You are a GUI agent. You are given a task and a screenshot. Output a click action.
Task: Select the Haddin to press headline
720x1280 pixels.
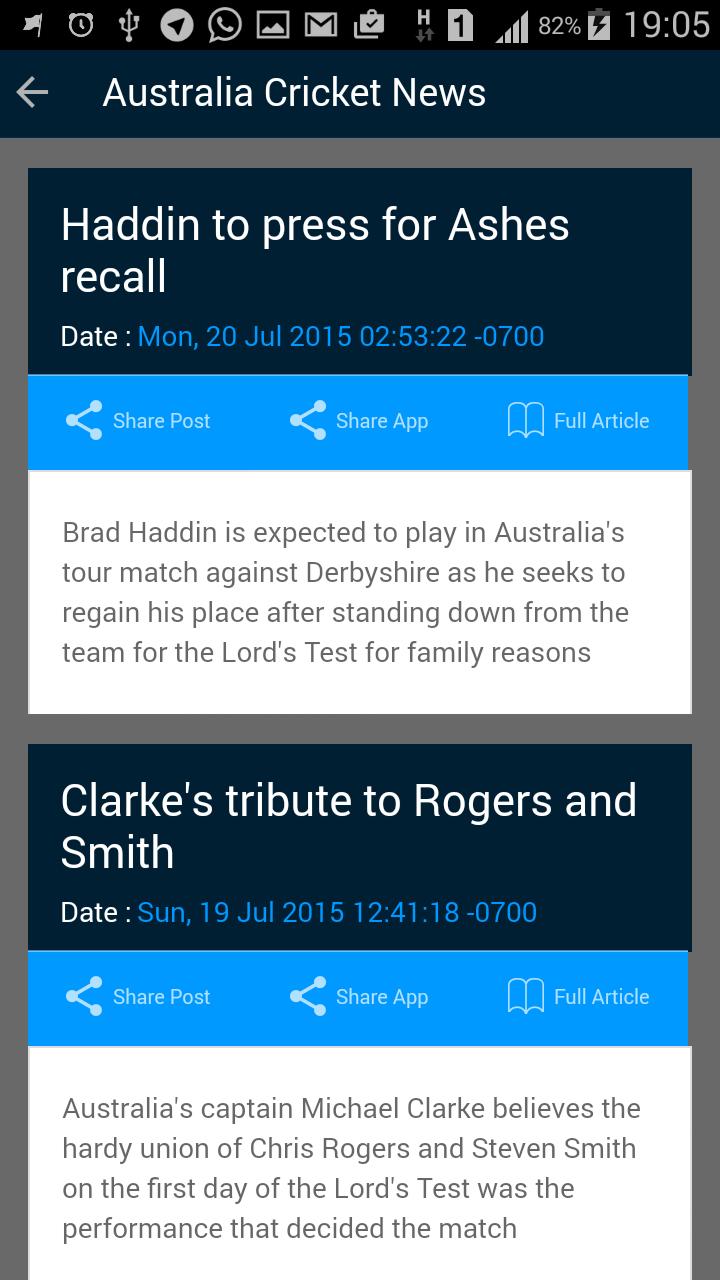(x=315, y=250)
